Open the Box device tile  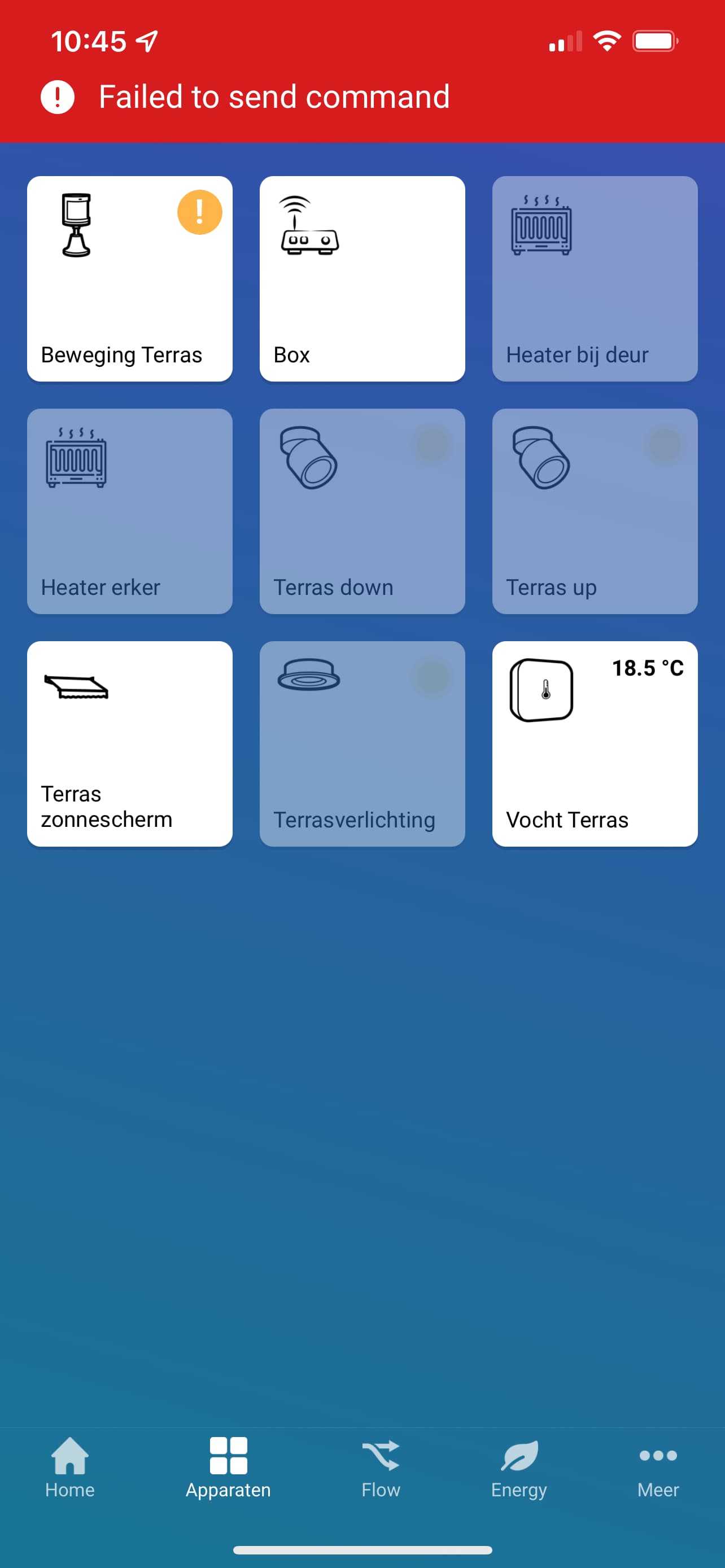[362, 279]
